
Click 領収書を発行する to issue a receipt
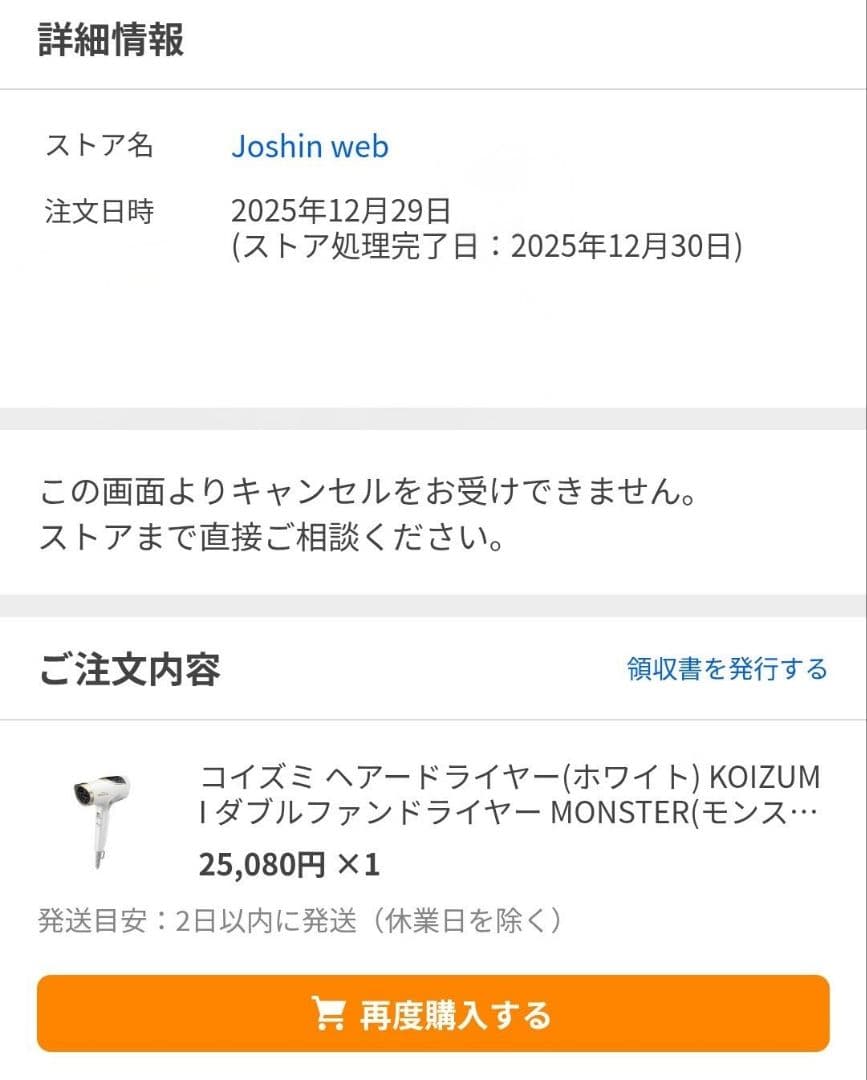point(724,670)
